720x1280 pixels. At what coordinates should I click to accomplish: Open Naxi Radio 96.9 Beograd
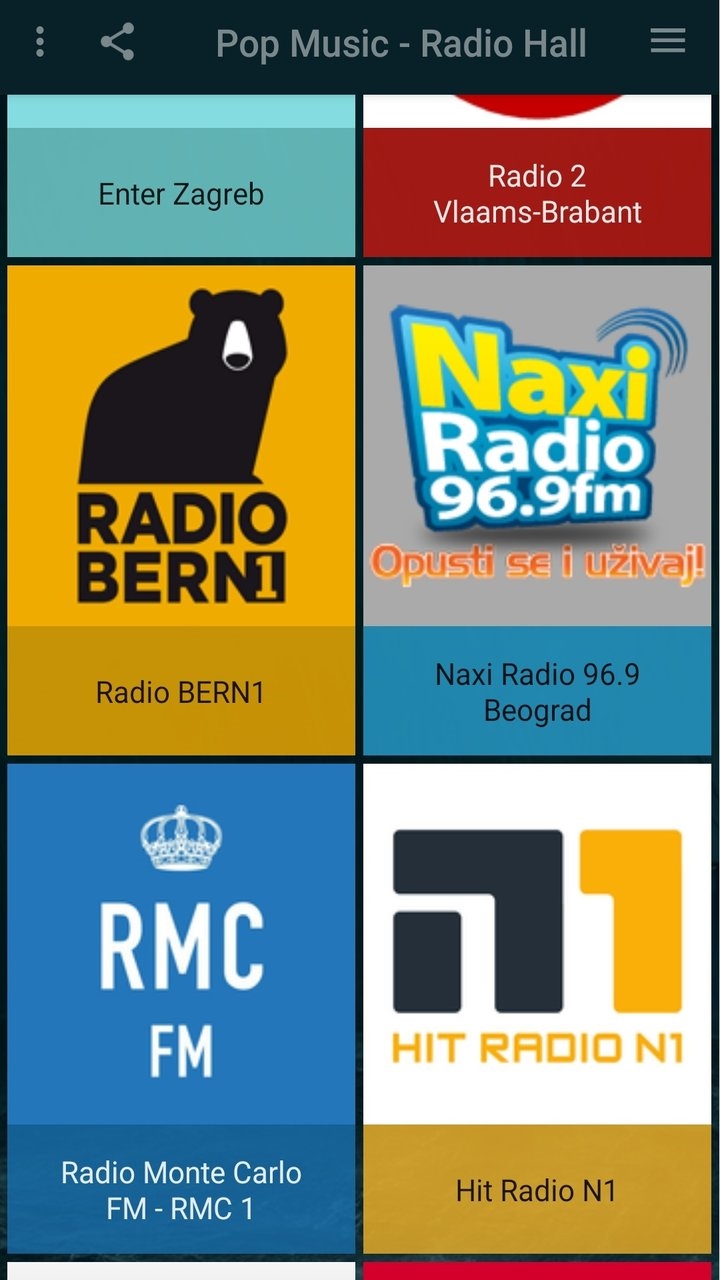[x=538, y=510]
